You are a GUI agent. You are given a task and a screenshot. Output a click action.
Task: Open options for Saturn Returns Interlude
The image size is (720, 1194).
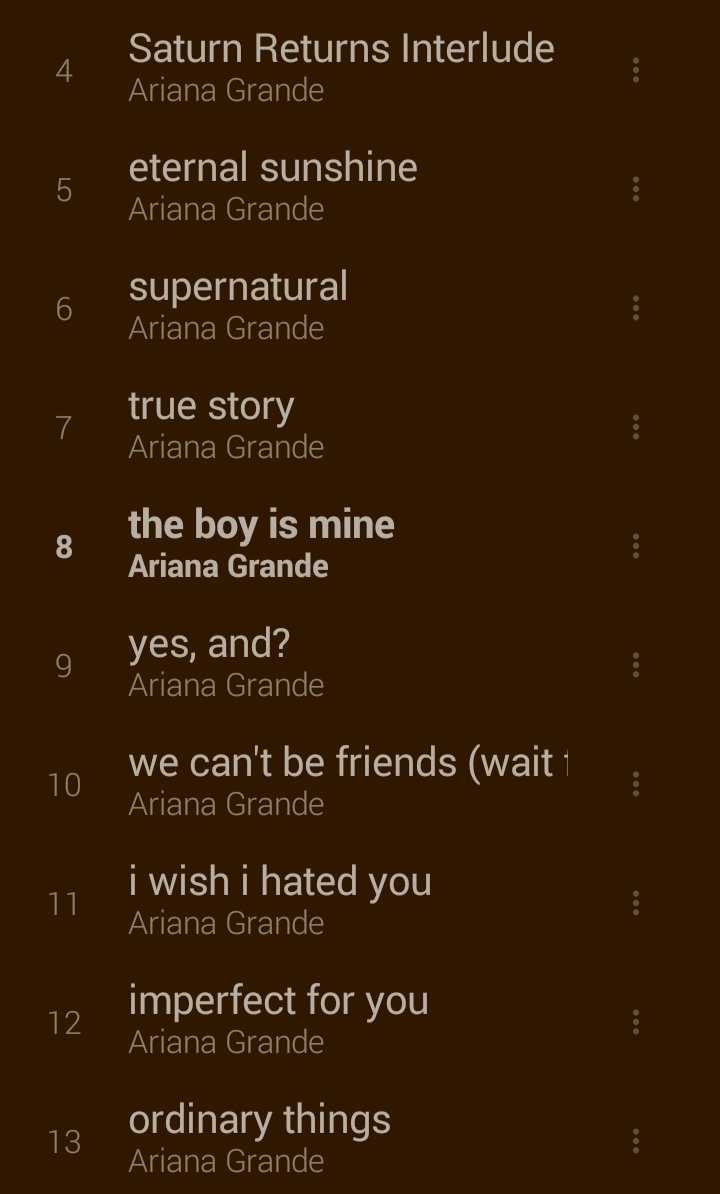pos(636,70)
